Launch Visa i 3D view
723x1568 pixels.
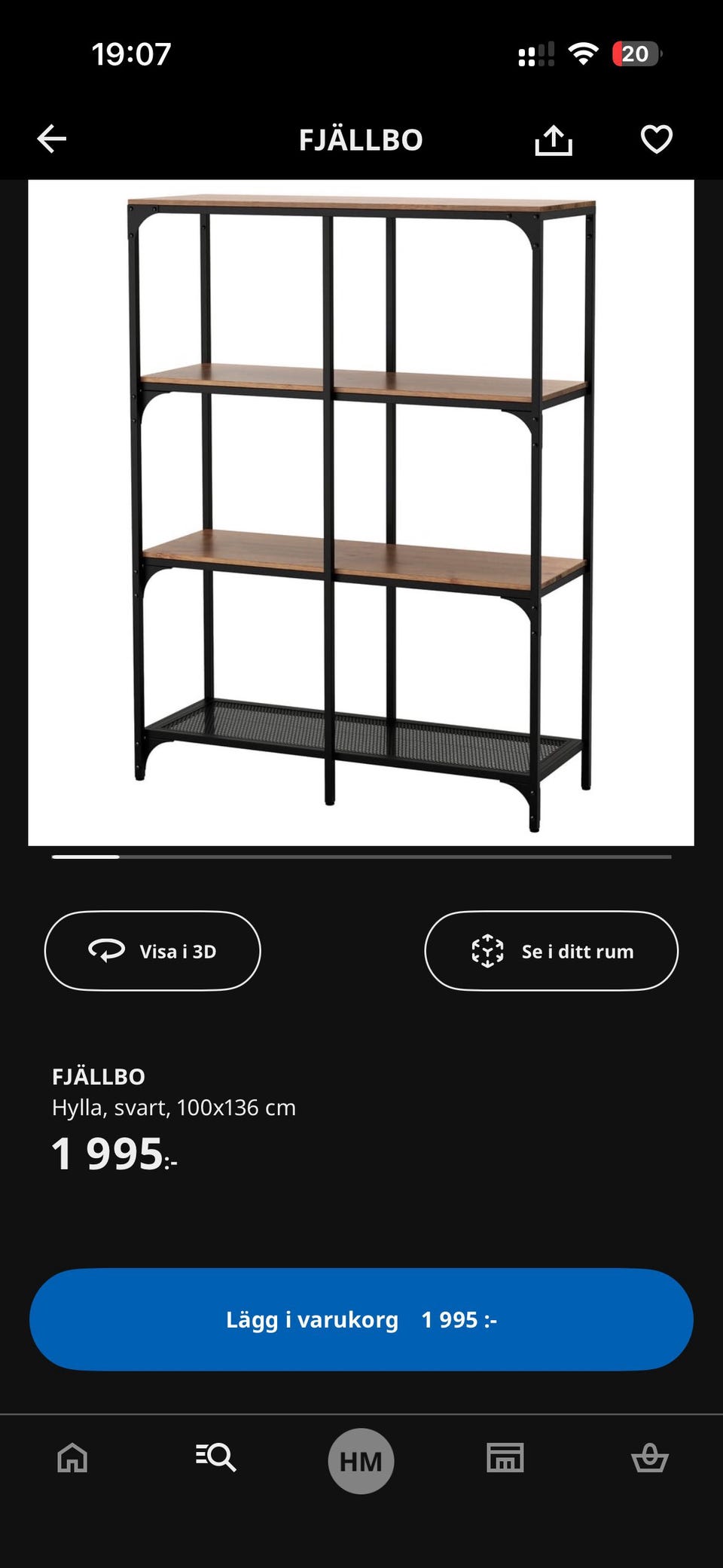pyautogui.click(x=152, y=951)
